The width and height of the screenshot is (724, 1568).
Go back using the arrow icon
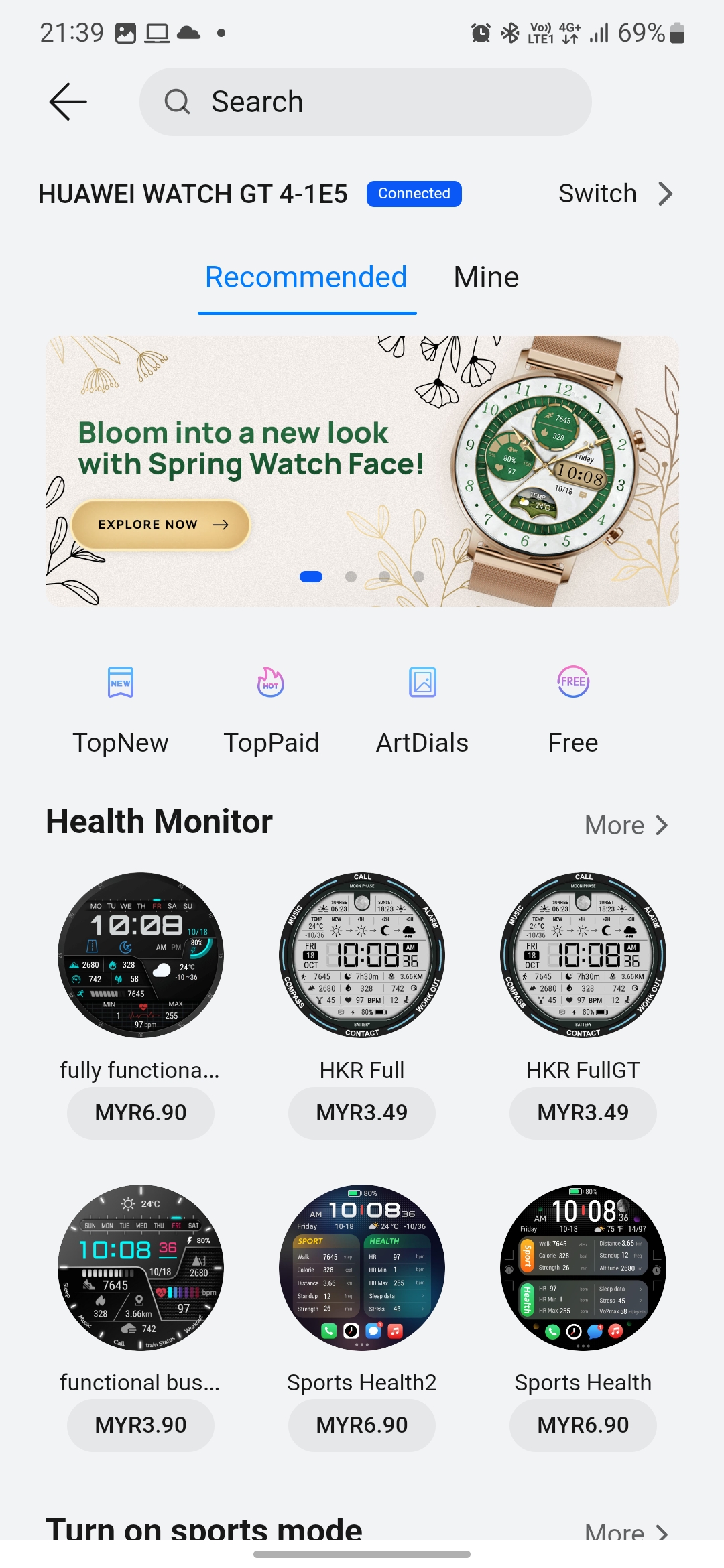68,102
